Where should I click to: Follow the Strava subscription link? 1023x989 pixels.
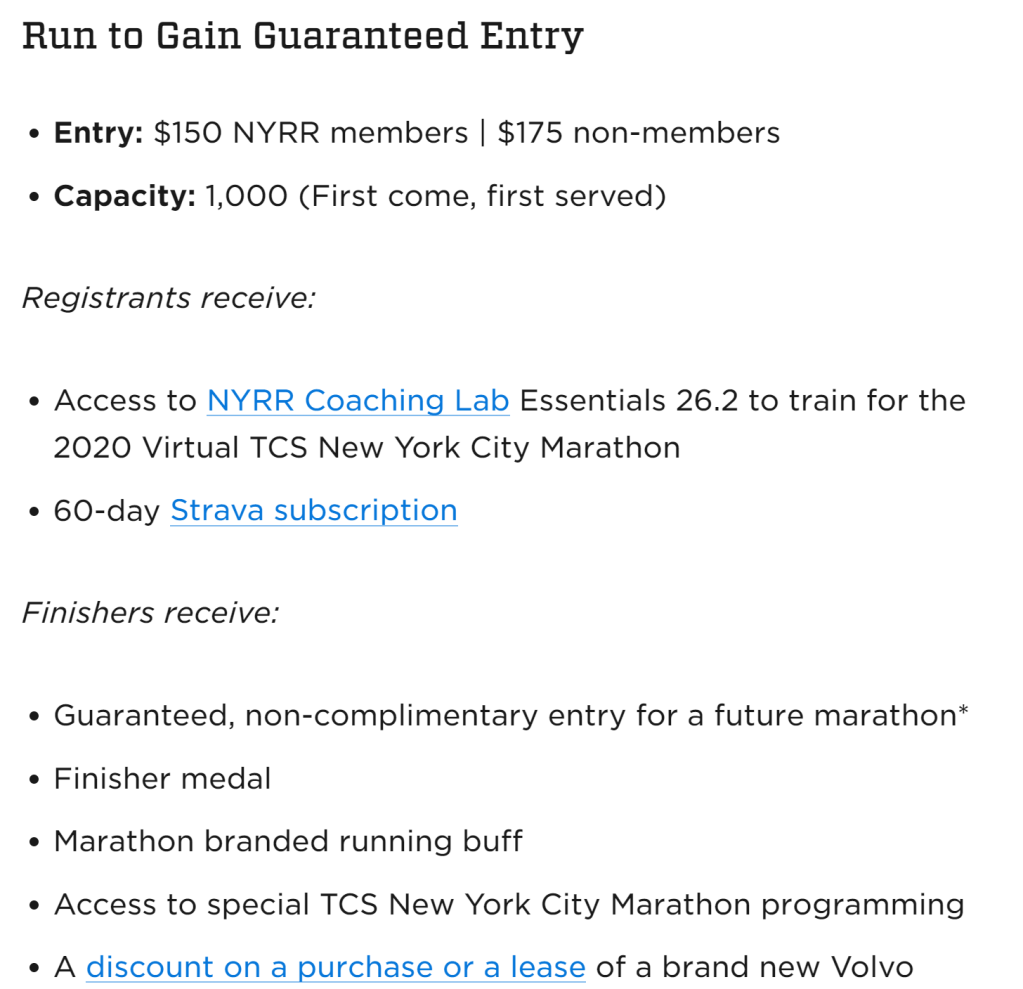pyautogui.click(x=313, y=511)
